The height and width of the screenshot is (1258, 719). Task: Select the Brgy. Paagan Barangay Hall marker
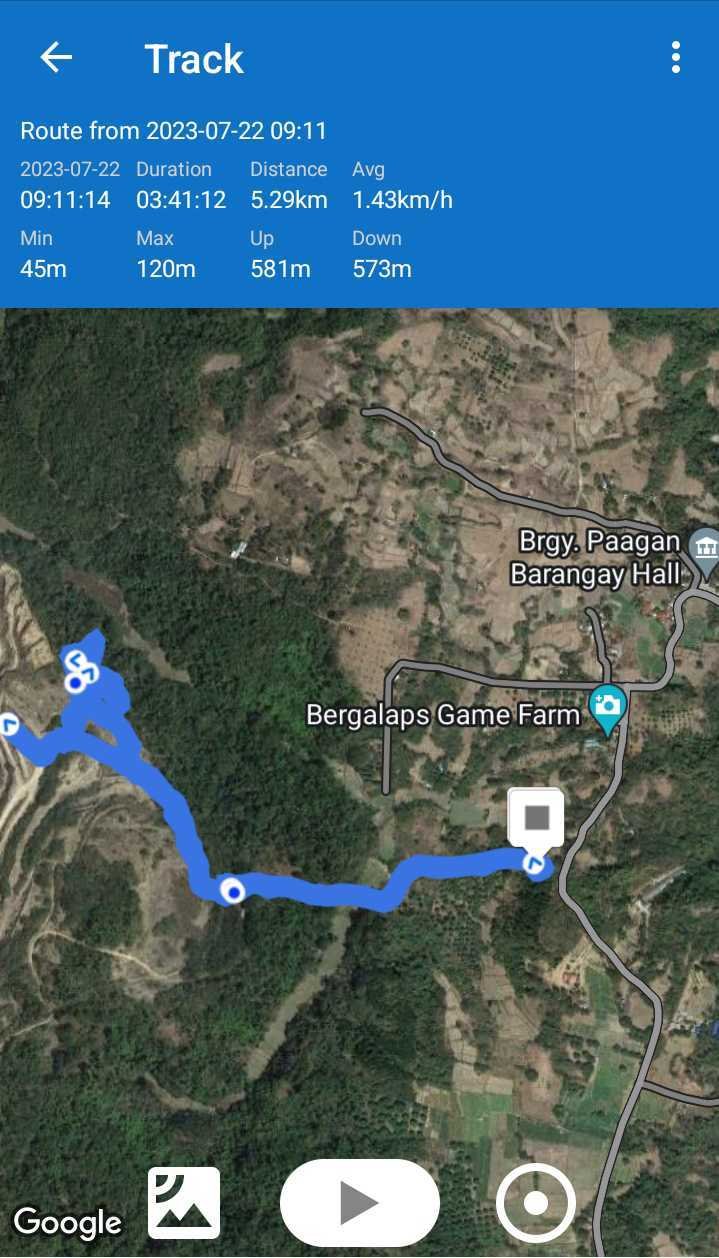click(x=706, y=549)
